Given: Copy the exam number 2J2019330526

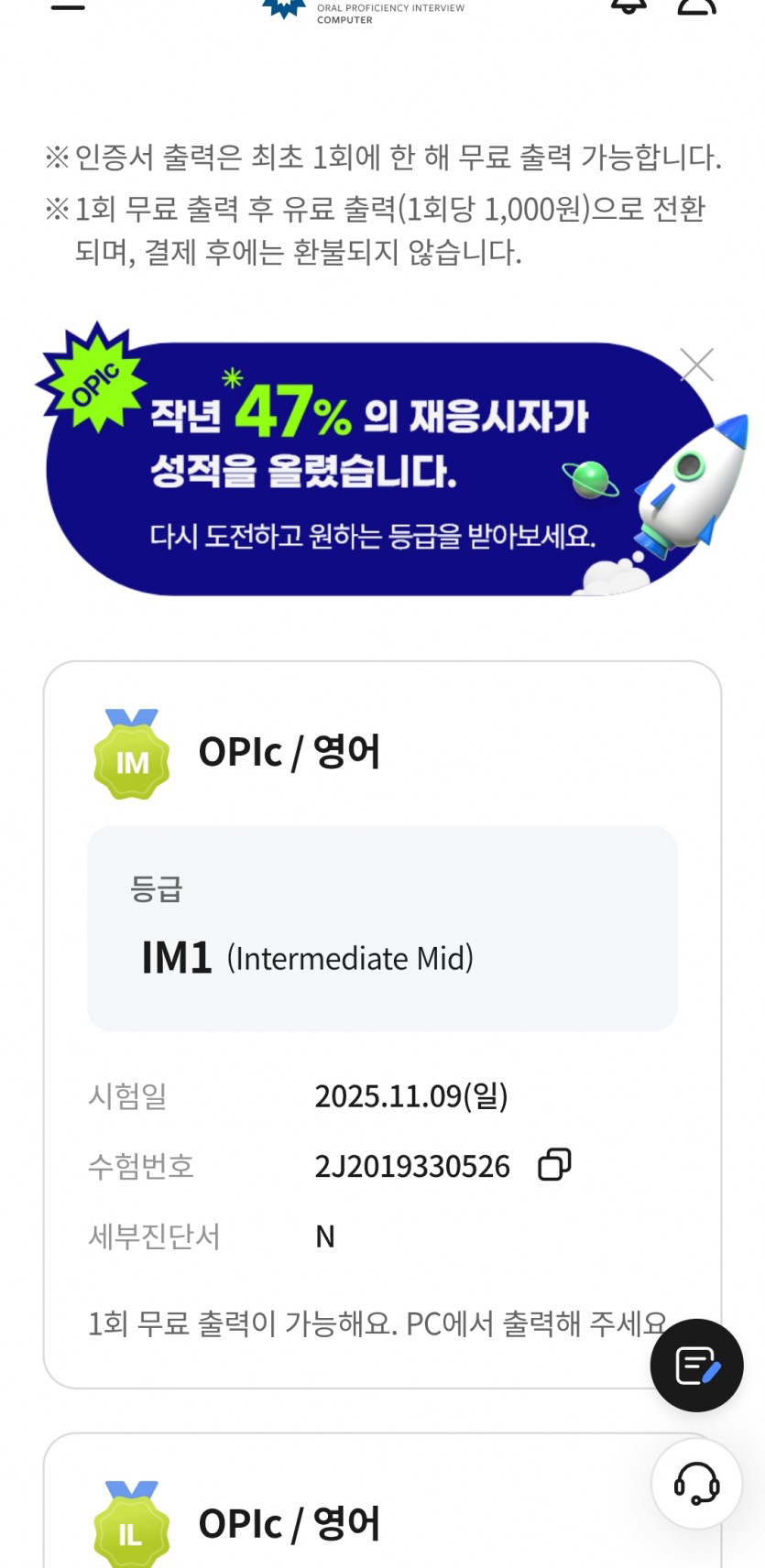Looking at the screenshot, I should pos(554,1164).
